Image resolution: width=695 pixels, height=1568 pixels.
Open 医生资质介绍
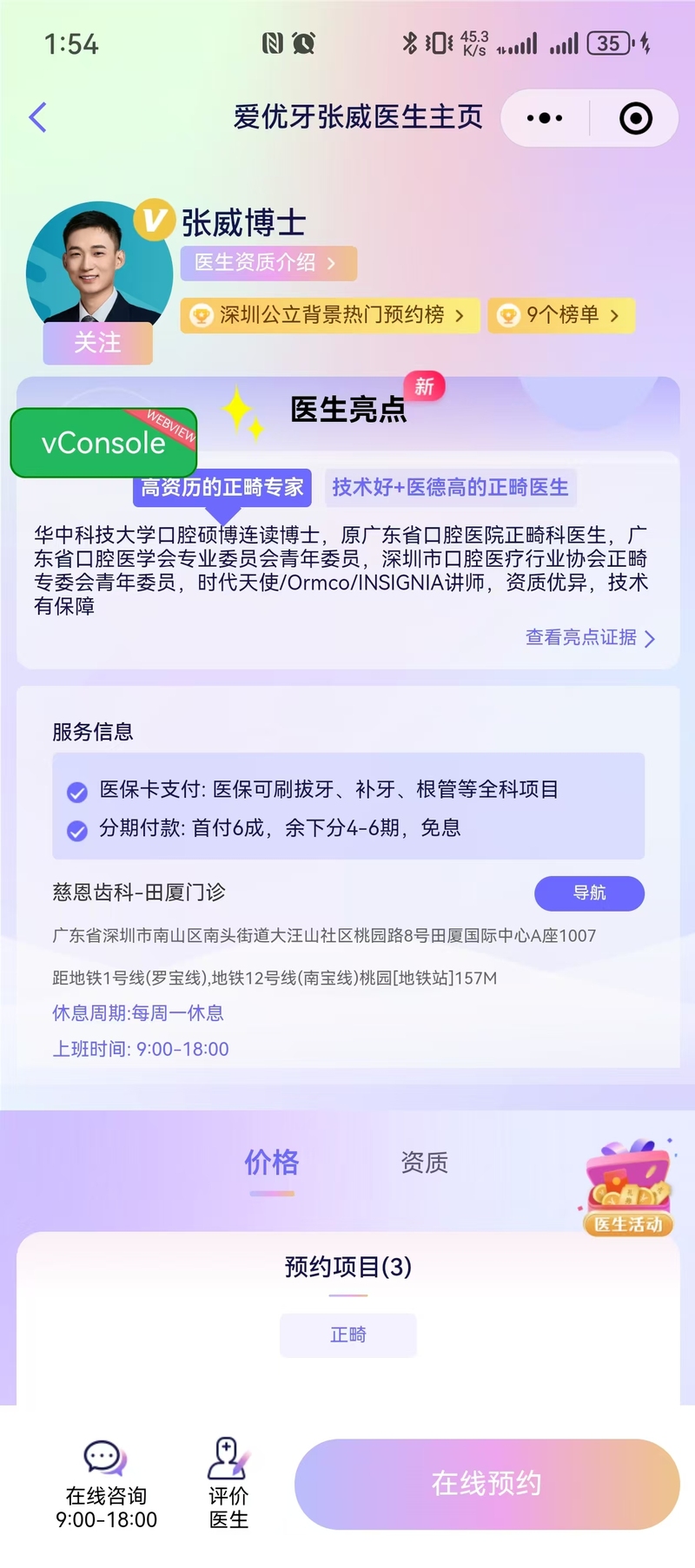pos(268,263)
